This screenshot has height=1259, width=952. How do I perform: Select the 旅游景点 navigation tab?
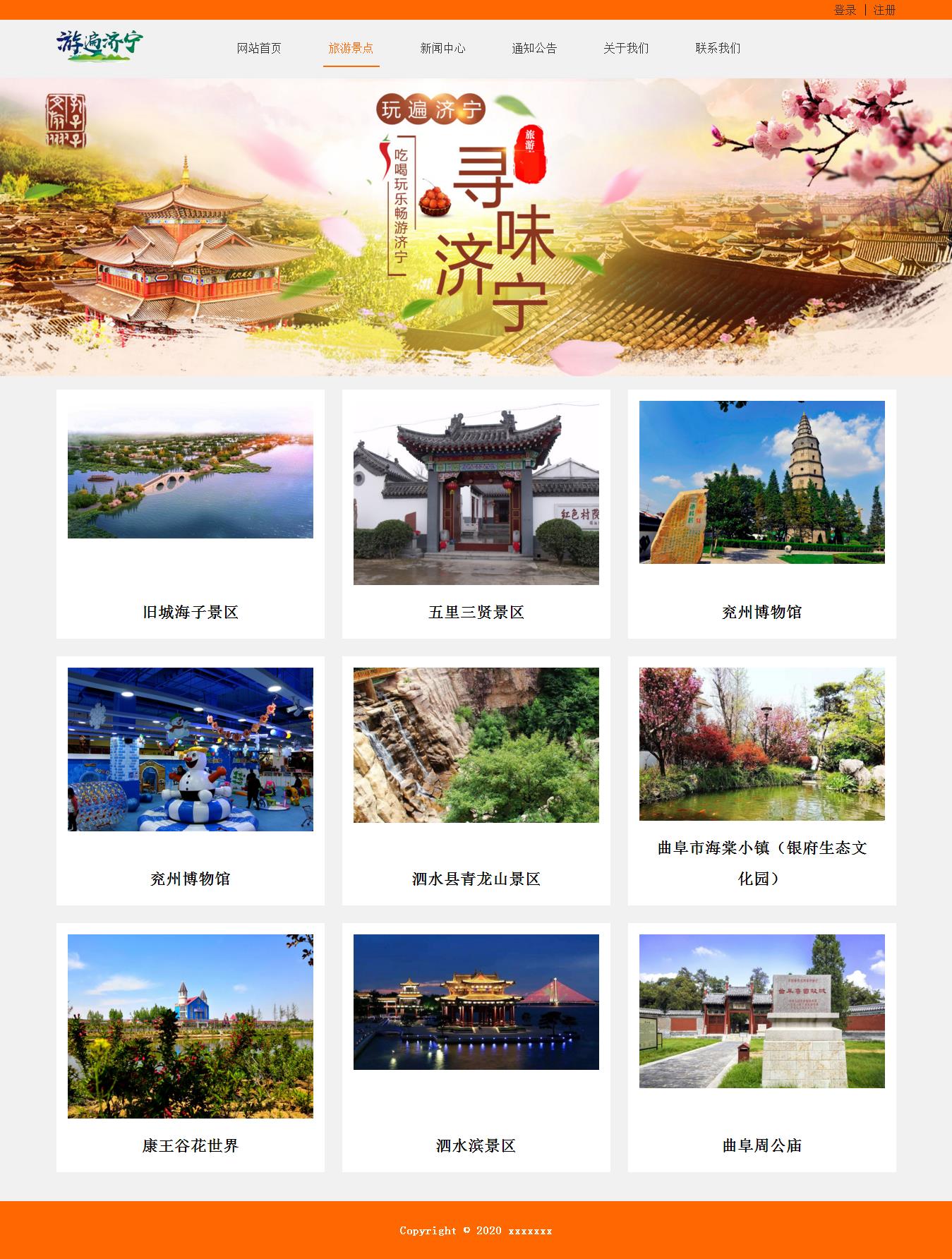(351, 48)
